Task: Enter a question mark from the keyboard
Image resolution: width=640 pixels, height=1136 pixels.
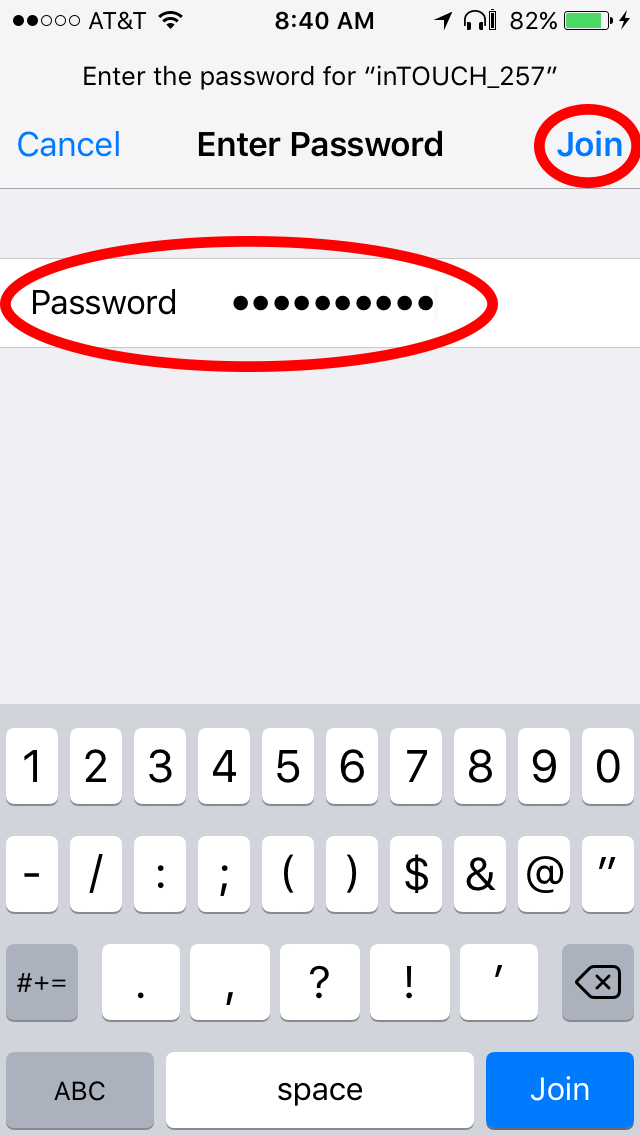Action: point(320,983)
